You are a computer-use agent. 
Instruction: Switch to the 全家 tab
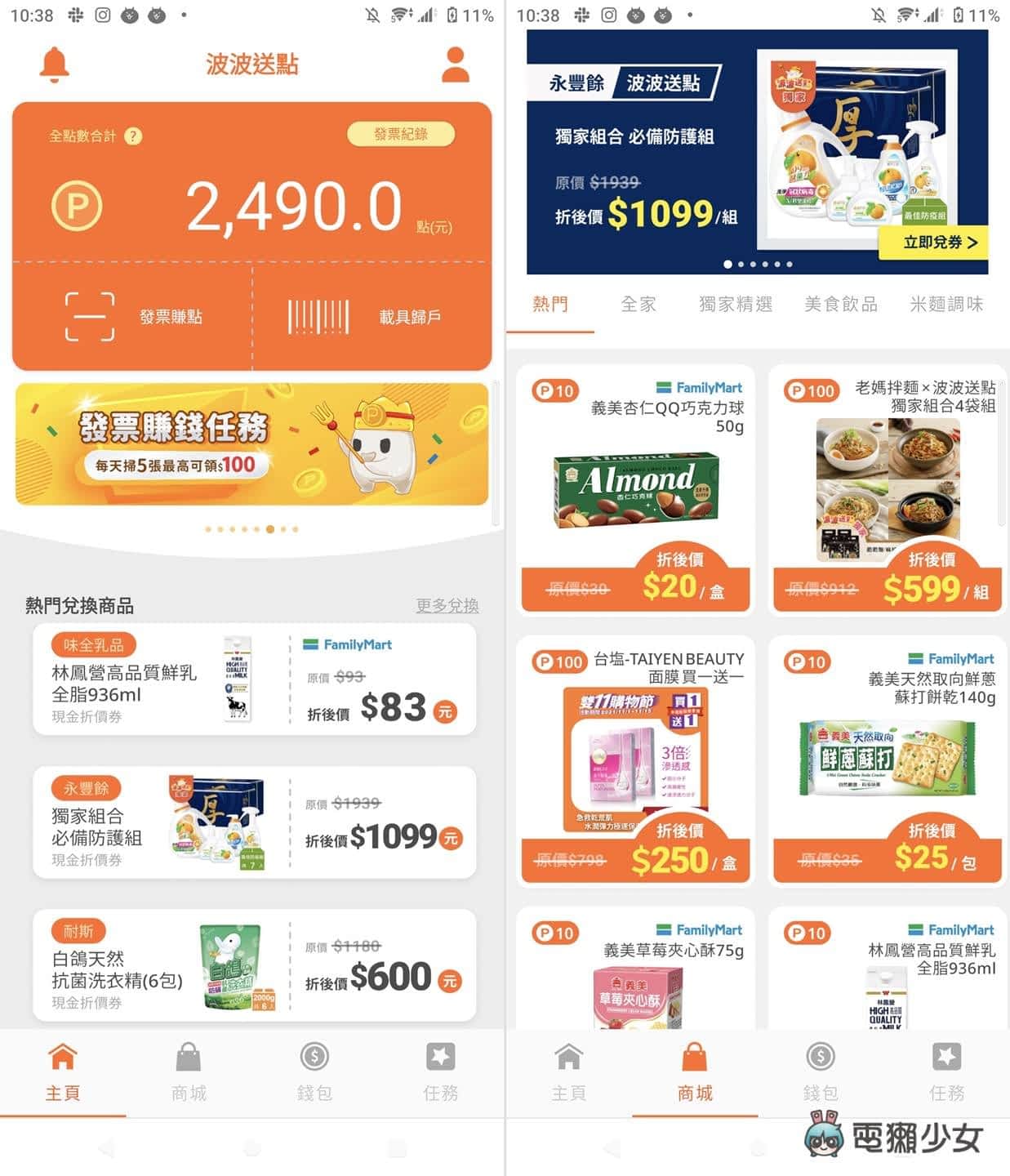pyautogui.click(x=638, y=305)
